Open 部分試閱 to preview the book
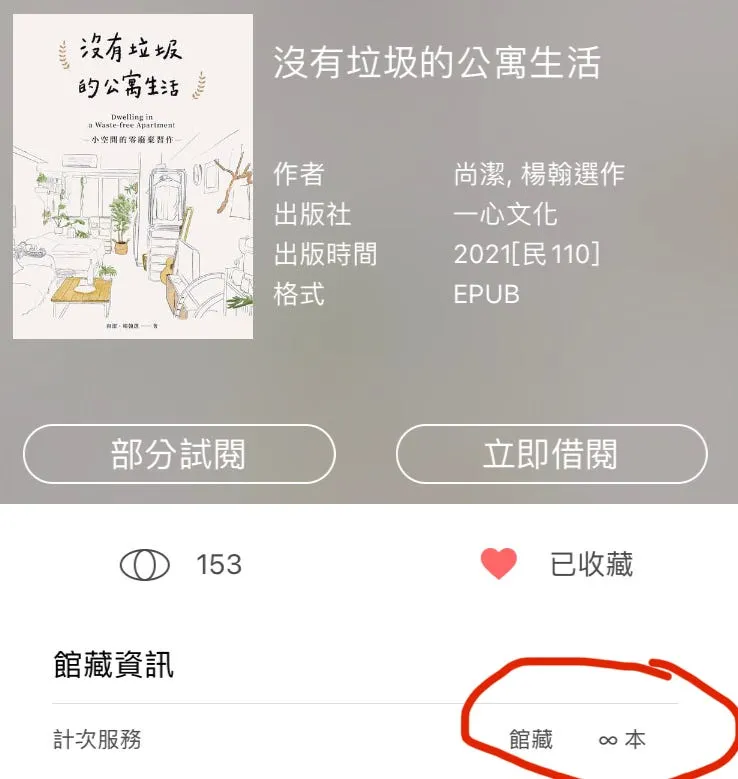Screen dimensions: 738x779 click(x=179, y=454)
